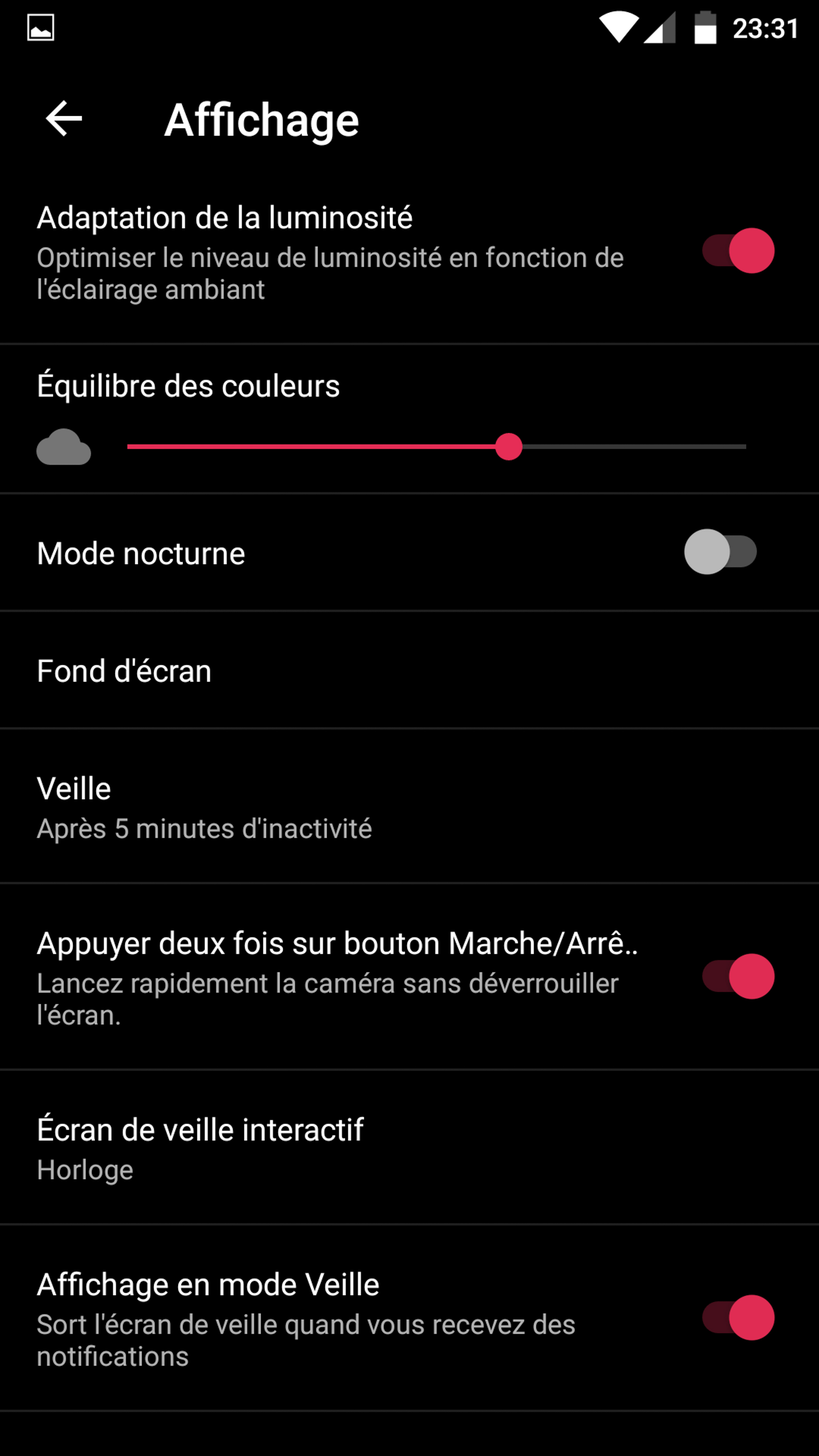The height and width of the screenshot is (1456, 819).
Task: Tap the Équilibre des couleurs slider track
Action: click(436, 446)
